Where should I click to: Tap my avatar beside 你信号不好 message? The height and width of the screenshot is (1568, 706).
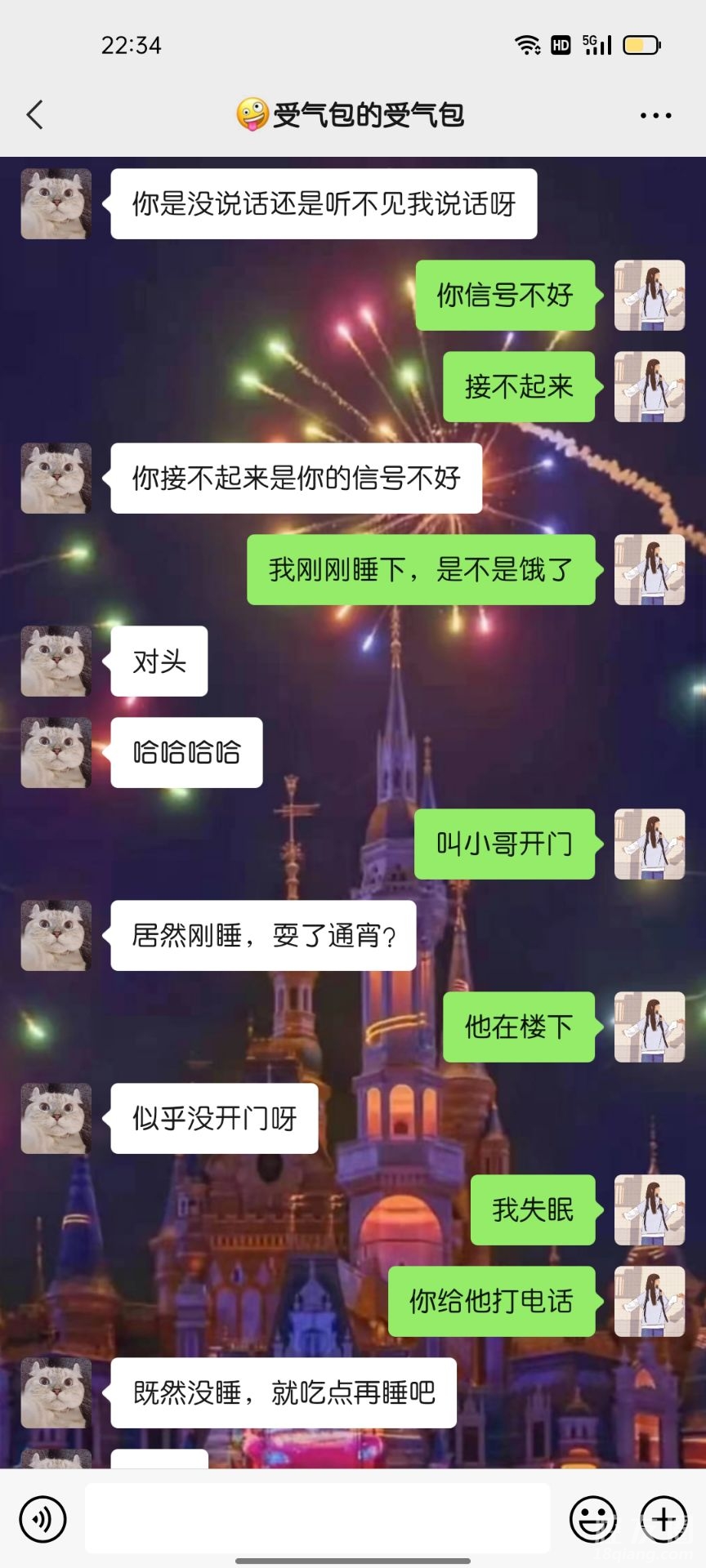650,296
